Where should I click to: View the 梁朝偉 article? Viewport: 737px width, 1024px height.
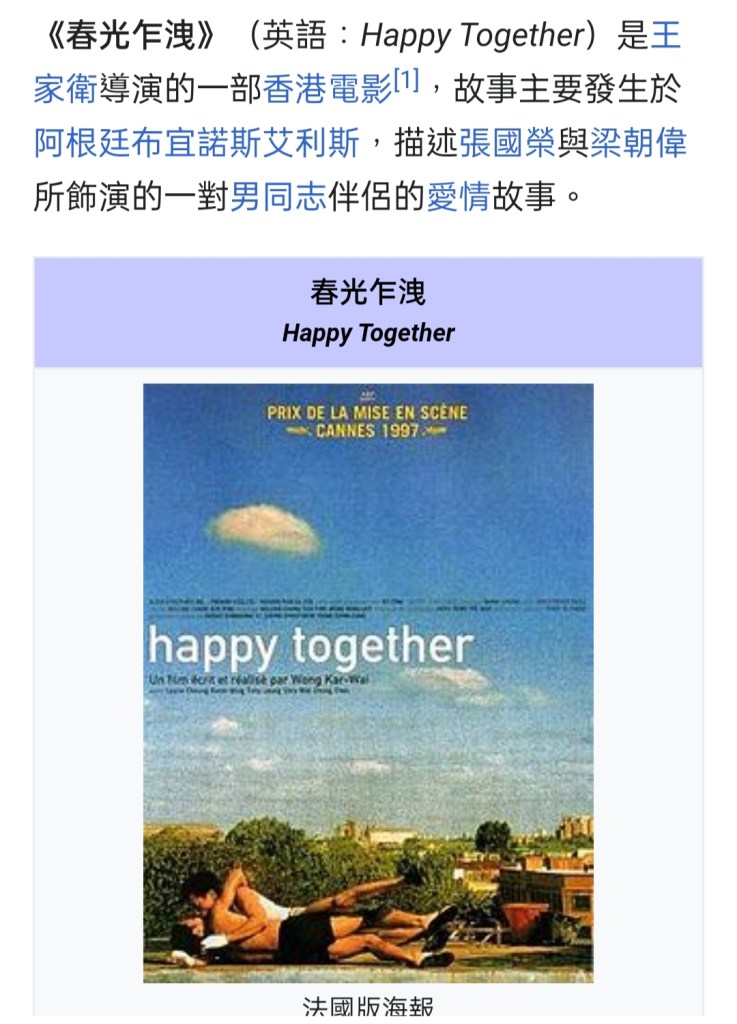638,143
